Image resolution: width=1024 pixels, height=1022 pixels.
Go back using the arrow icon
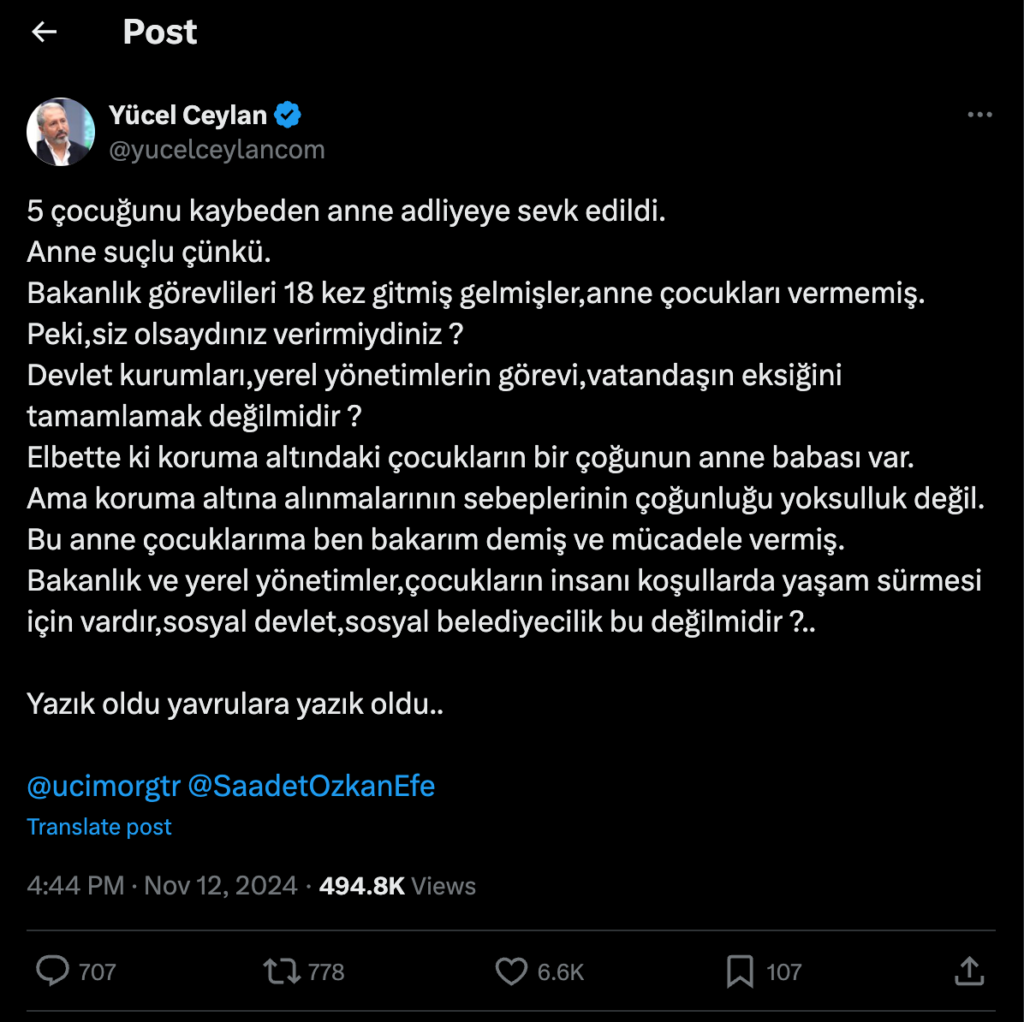click(x=43, y=33)
